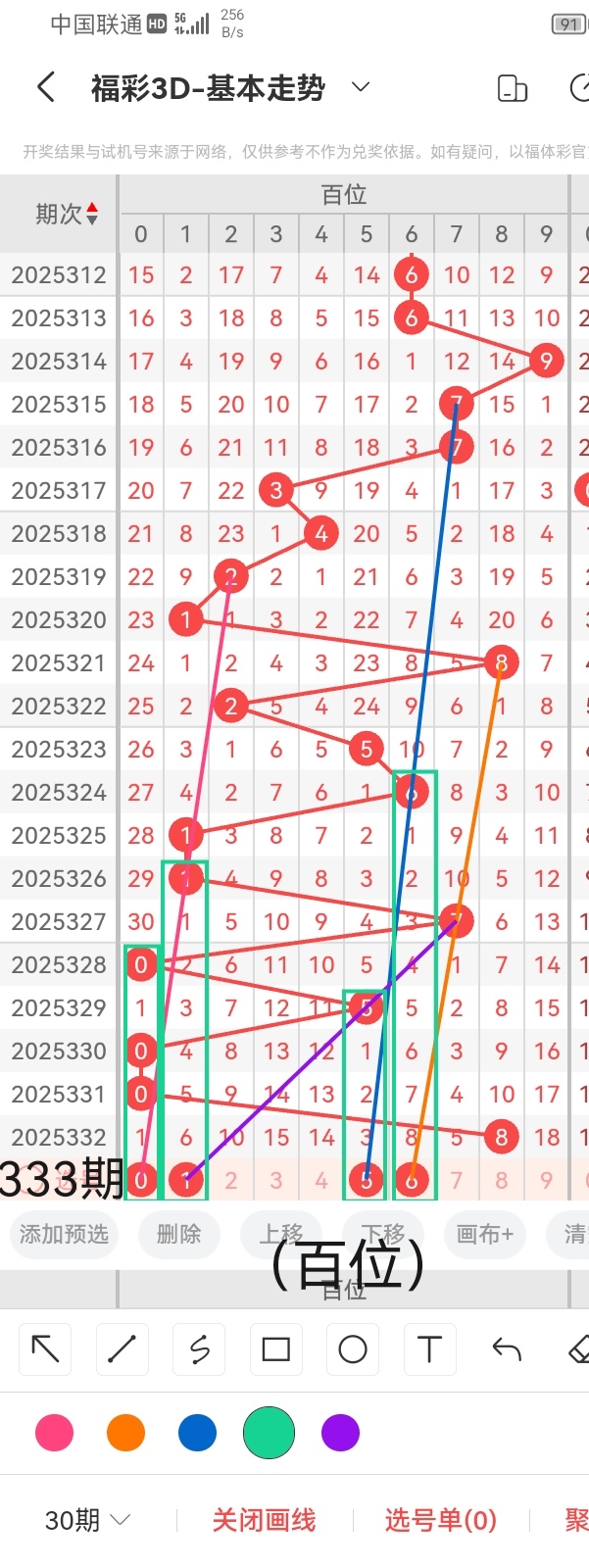Tap 关闭画线 to close drawing mode
The image size is (589, 1568).
[x=264, y=1520]
